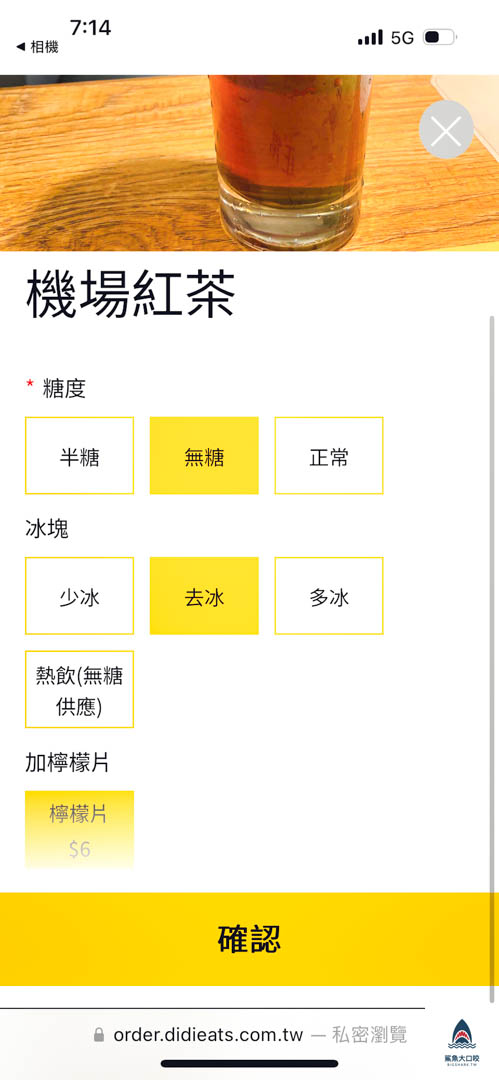Select 半糖 sugar level
This screenshot has height=1080, width=499.
[x=79, y=455]
